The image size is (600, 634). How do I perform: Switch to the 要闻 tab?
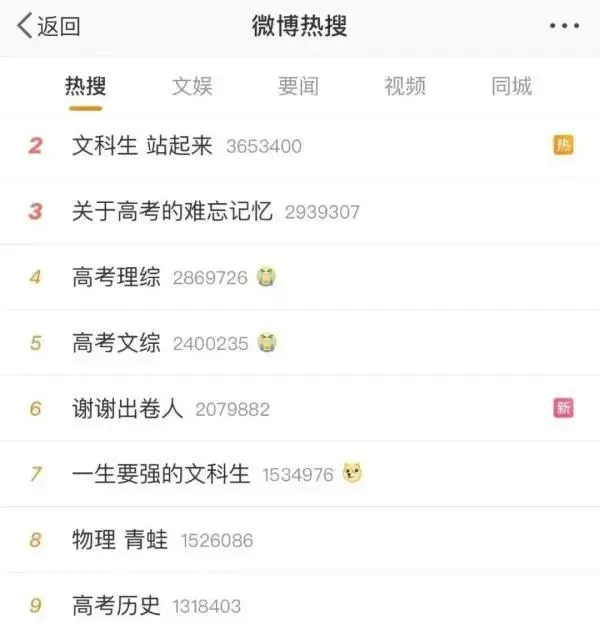point(298,86)
